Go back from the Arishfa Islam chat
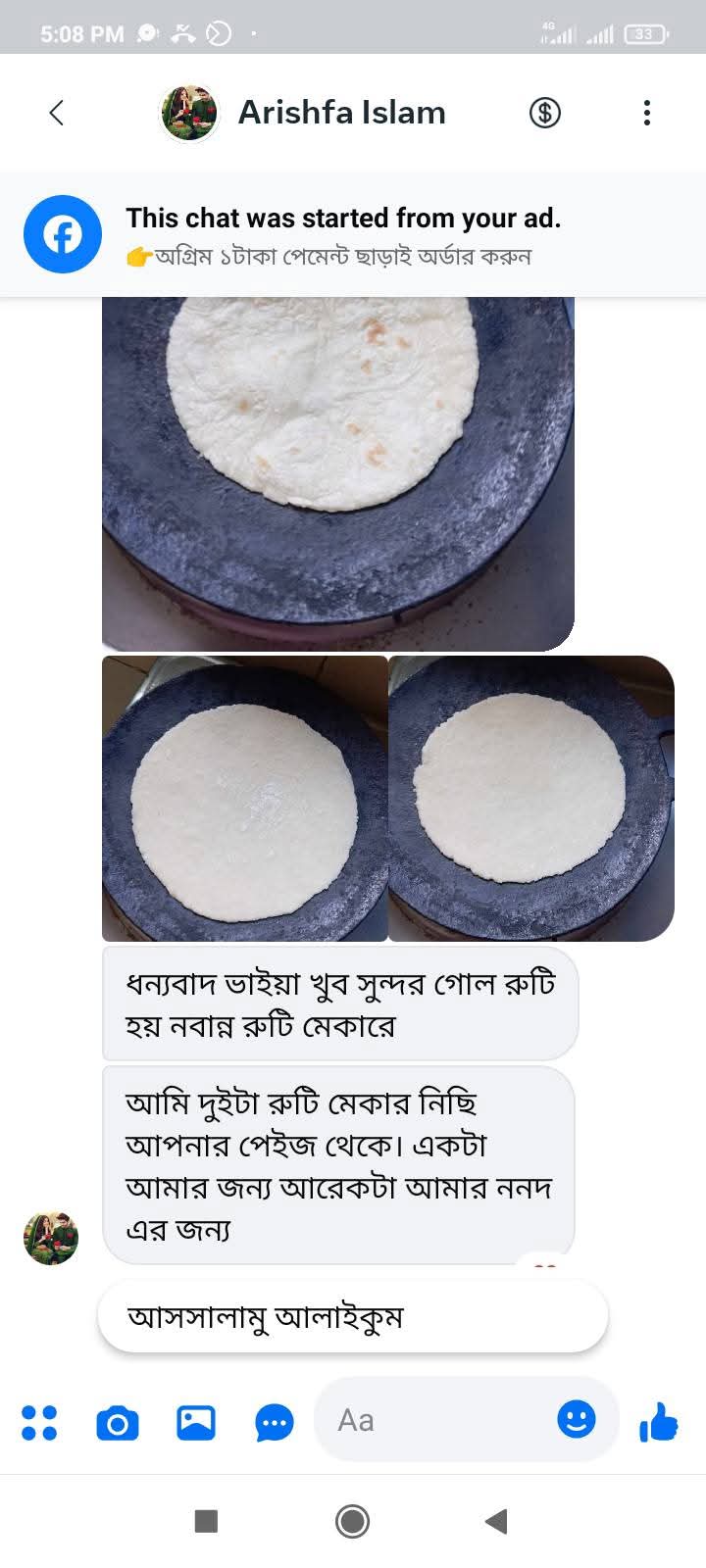The width and height of the screenshot is (706, 1568). [x=57, y=113]
